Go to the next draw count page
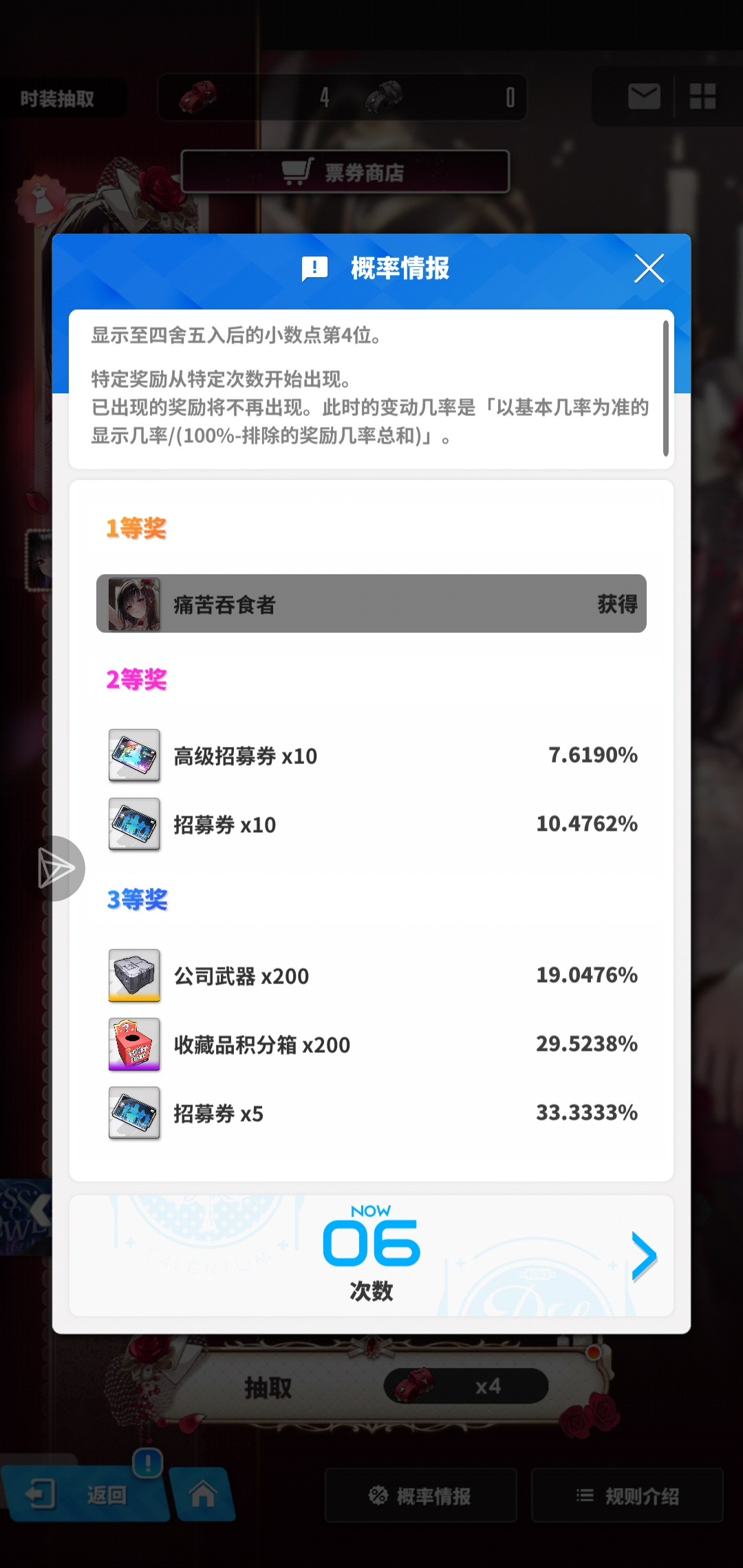This screenshot has width=743, height=1568. click(x=644, y=1256)
